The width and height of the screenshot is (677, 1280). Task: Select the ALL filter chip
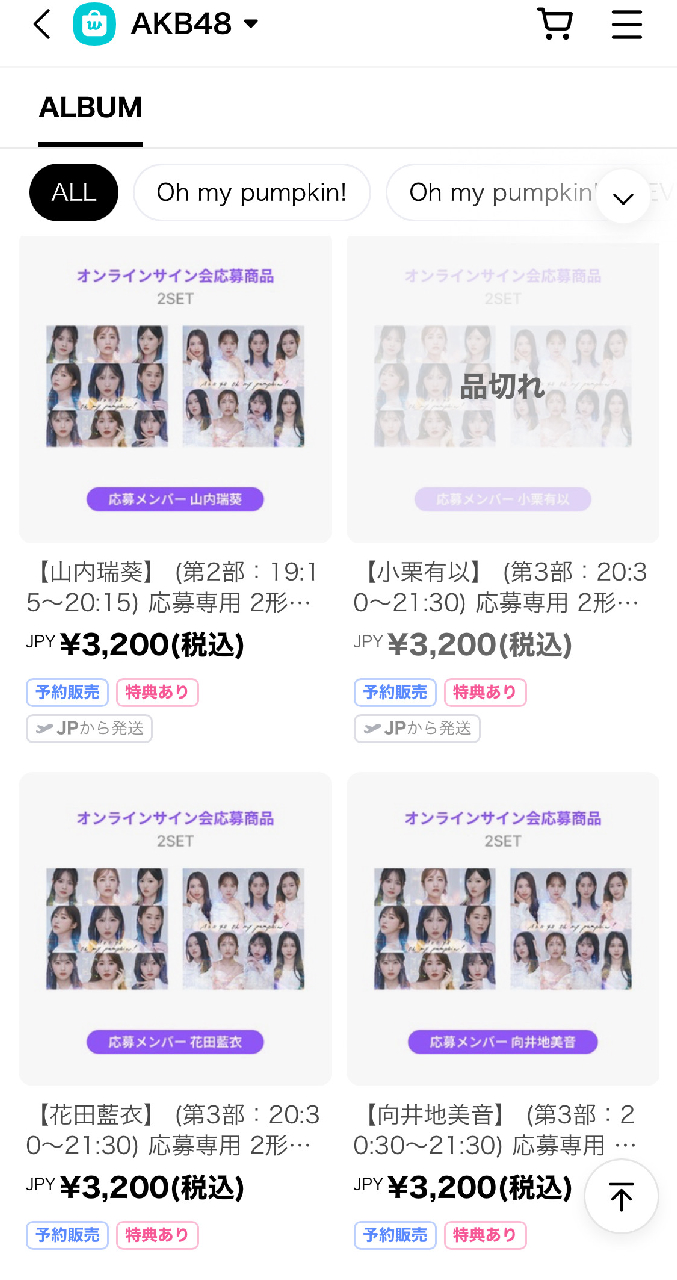(74, 193)
